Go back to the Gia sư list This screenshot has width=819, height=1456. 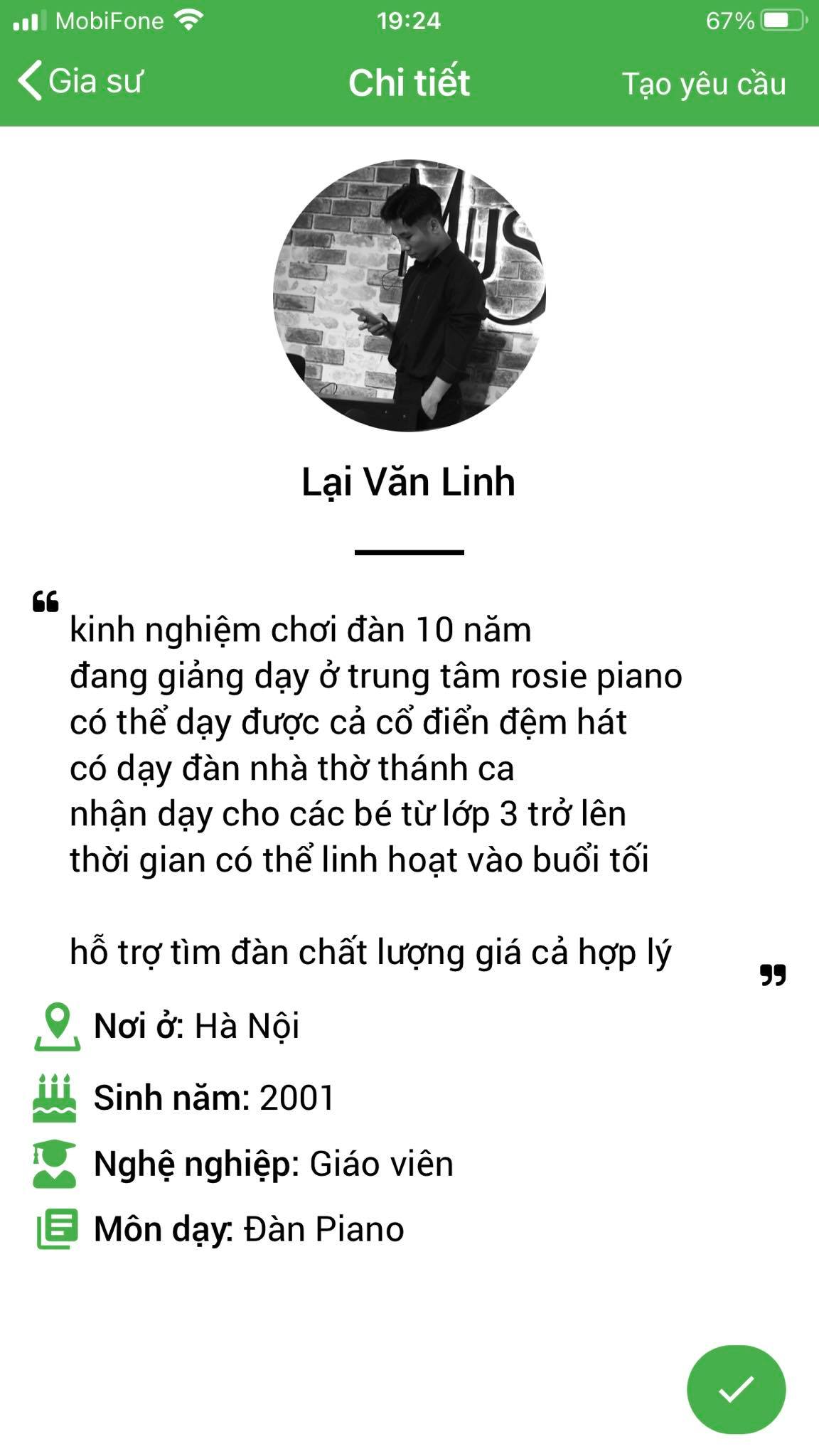(80, 81)
